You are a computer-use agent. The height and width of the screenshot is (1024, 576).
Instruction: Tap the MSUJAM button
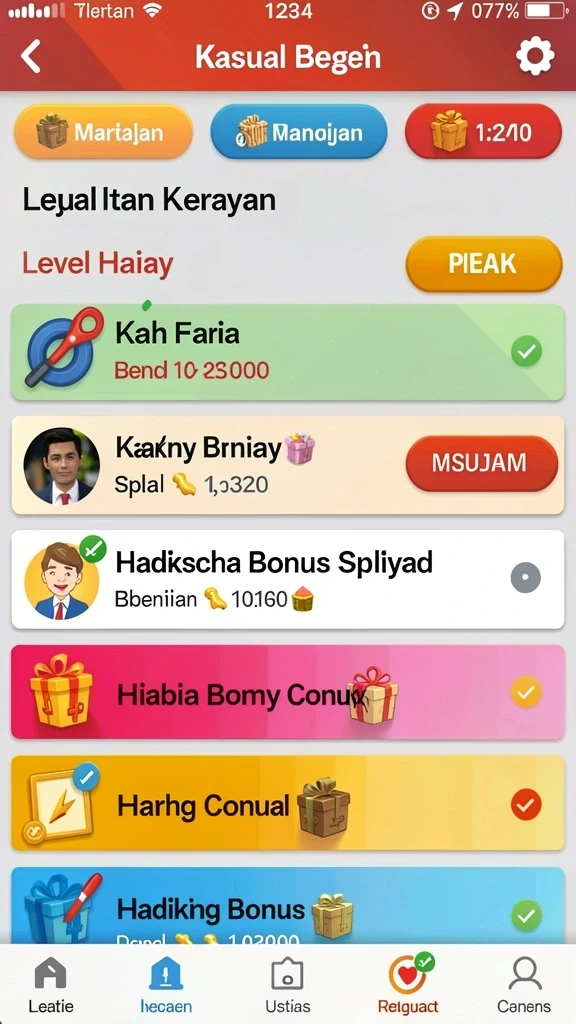click(x=481, y=464)
